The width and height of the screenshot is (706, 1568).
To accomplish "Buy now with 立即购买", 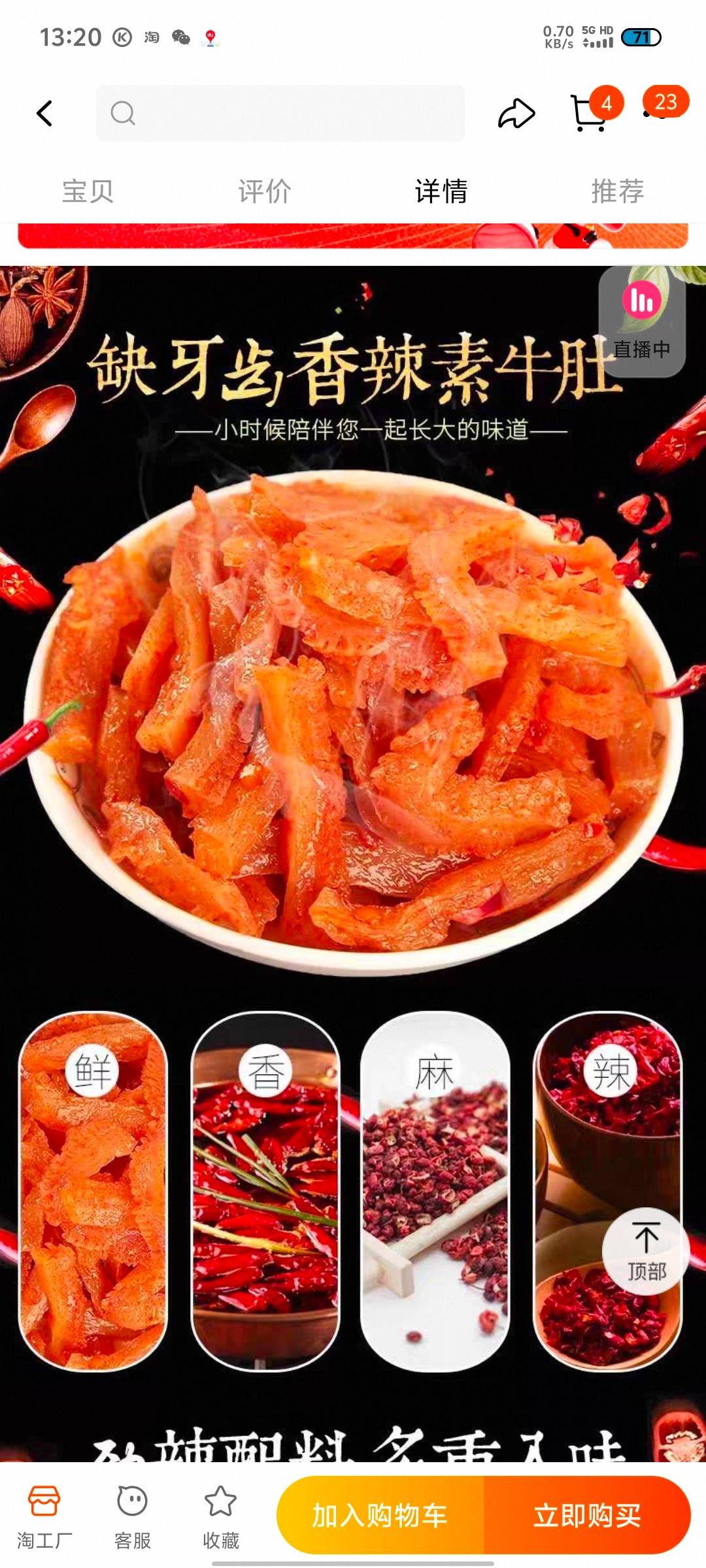I will point(587,1515).
